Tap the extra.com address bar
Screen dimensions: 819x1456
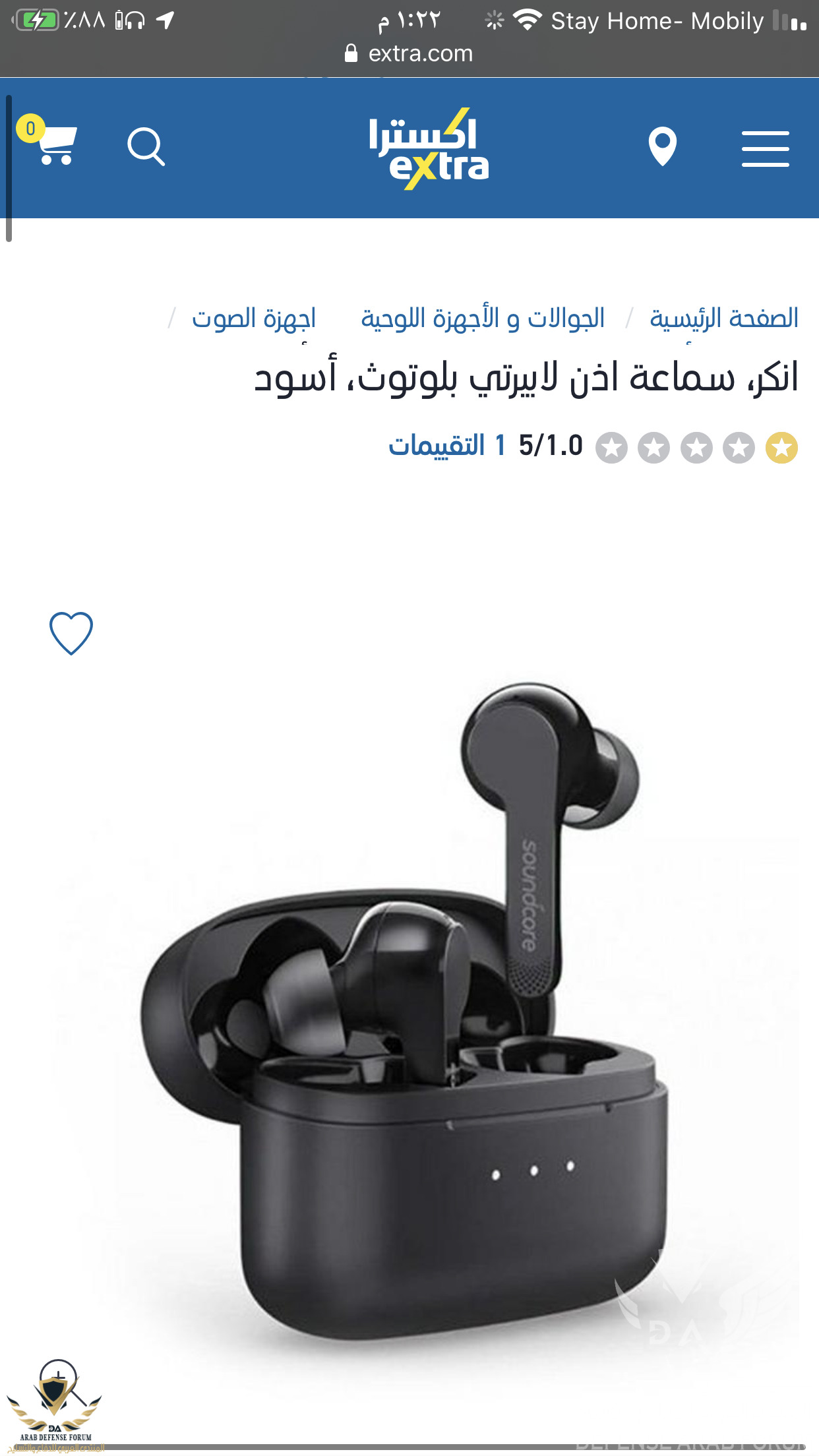pyautogui.click(x=409, y=53)
